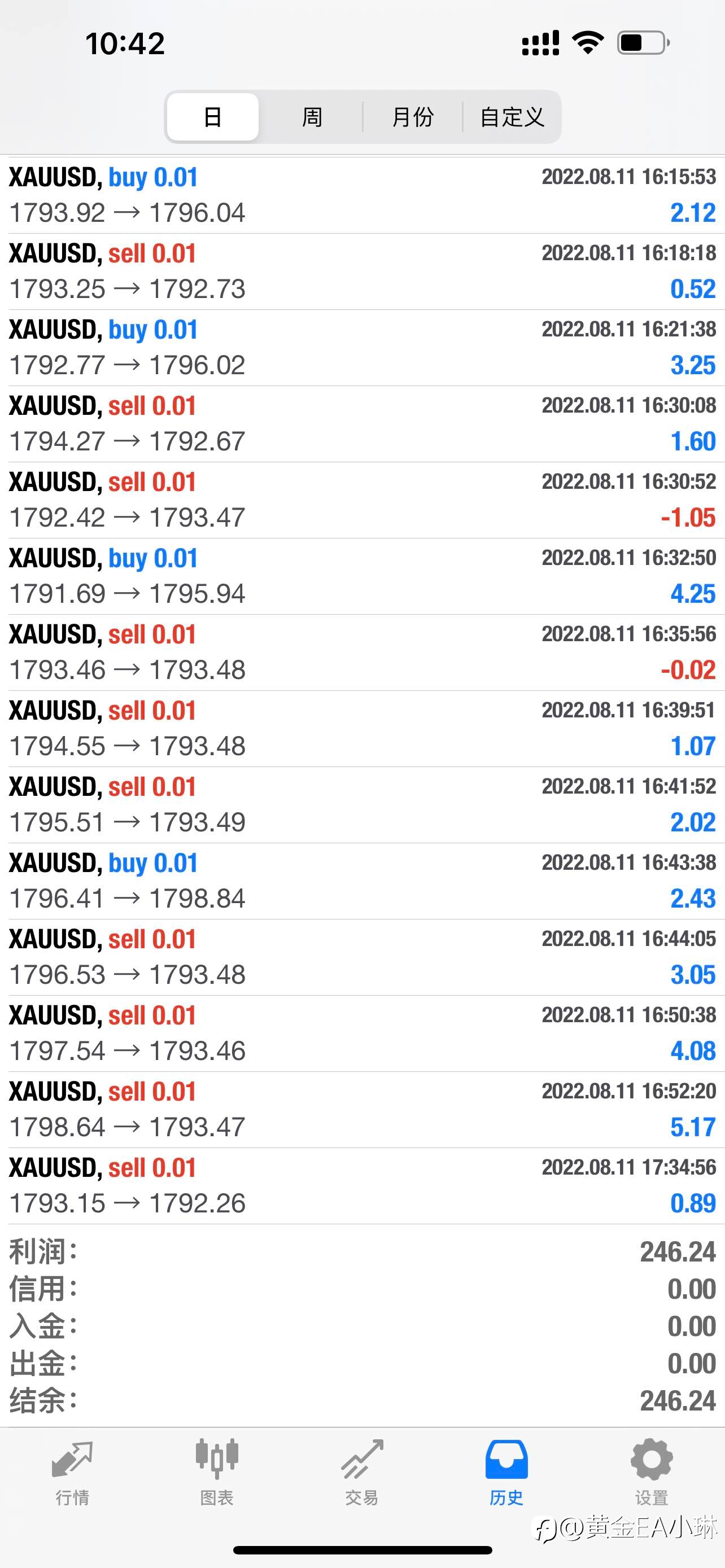Viewport: 725px width, 1568px height.
Task: Expand the buy trade closed at 16:15:53
Action: tap(362, 195)
